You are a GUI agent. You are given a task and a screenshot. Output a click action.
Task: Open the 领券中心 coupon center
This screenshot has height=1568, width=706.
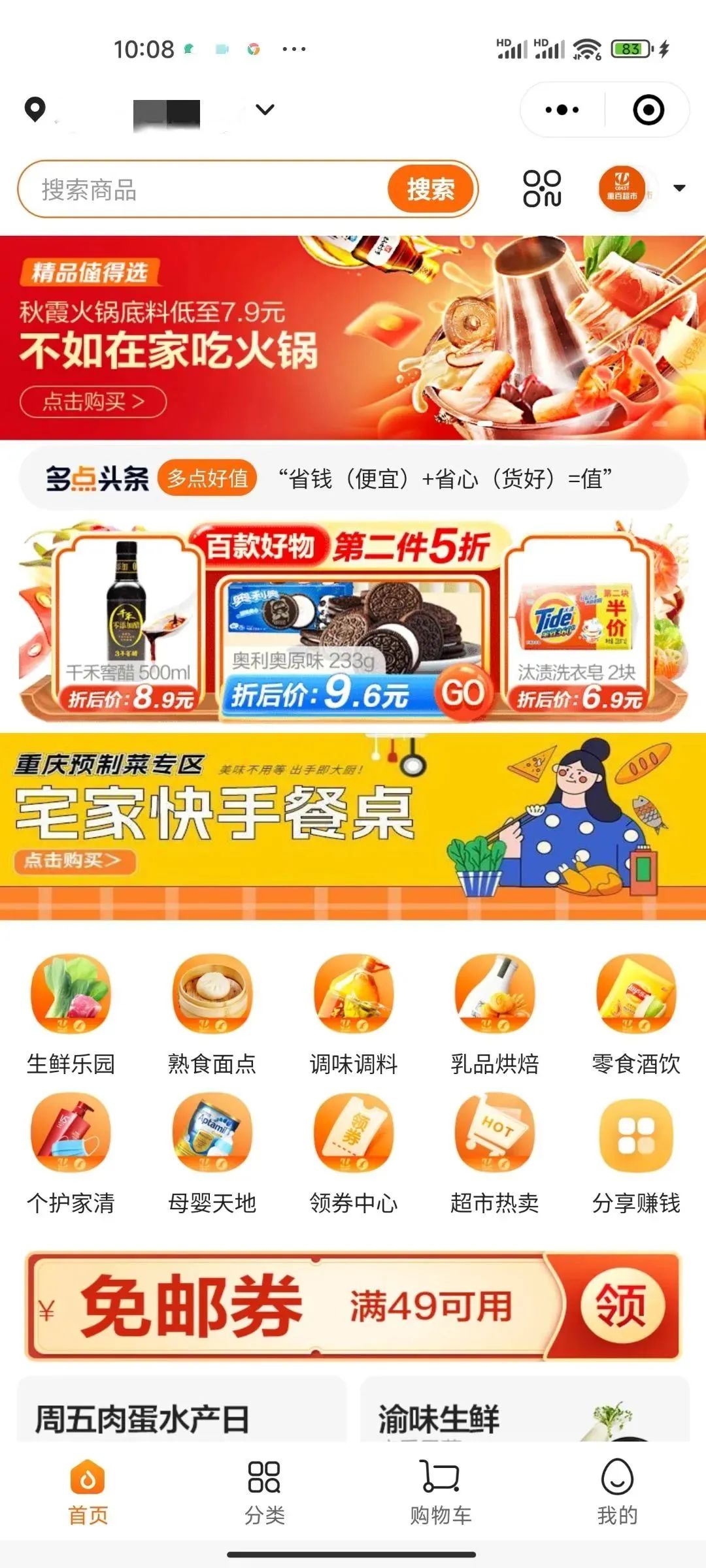[353, 1134]
